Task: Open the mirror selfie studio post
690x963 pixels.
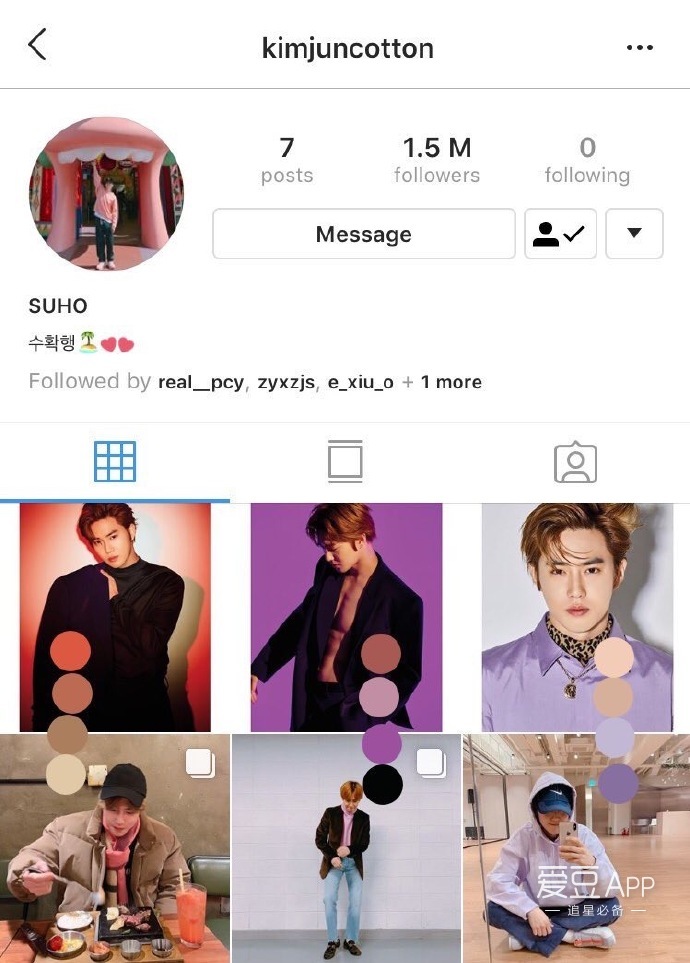Action: (x=576, y=848)
